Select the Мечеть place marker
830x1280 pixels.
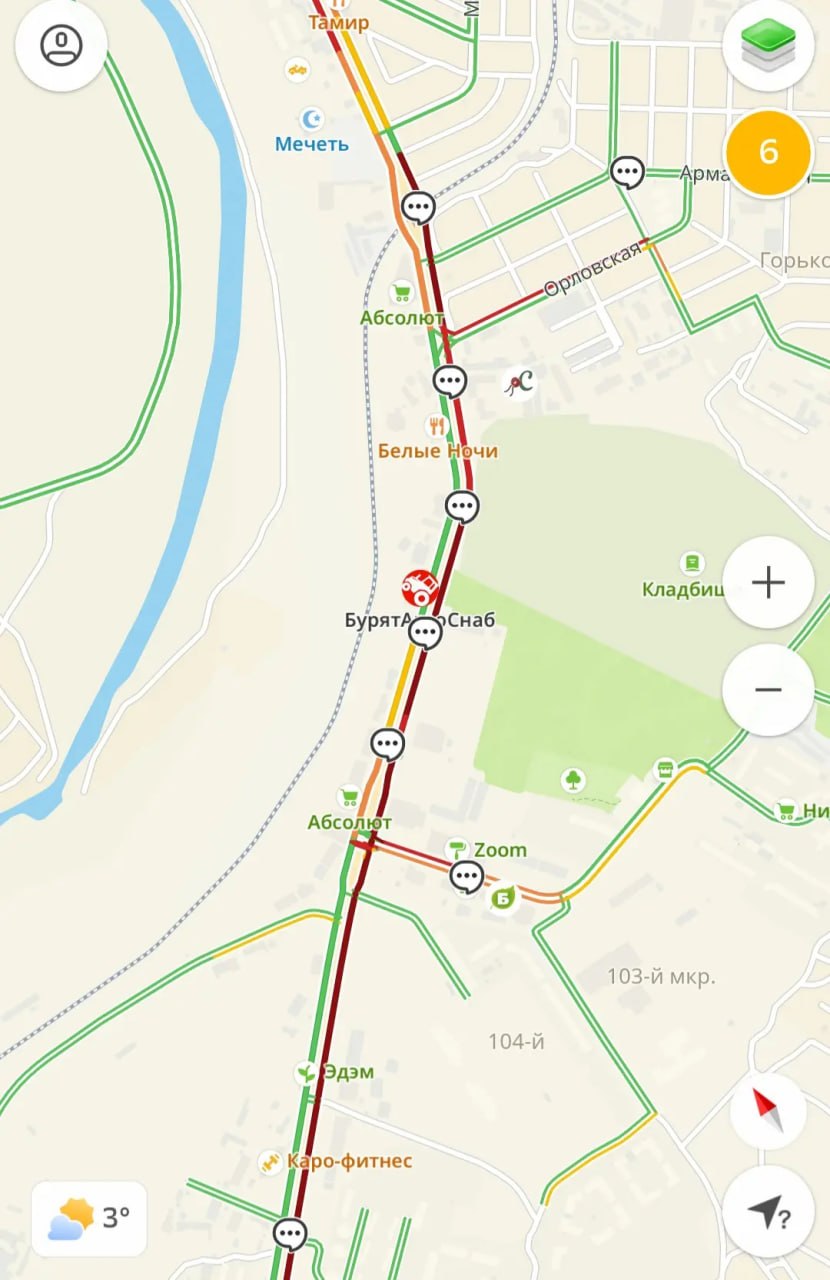(313, 120)
